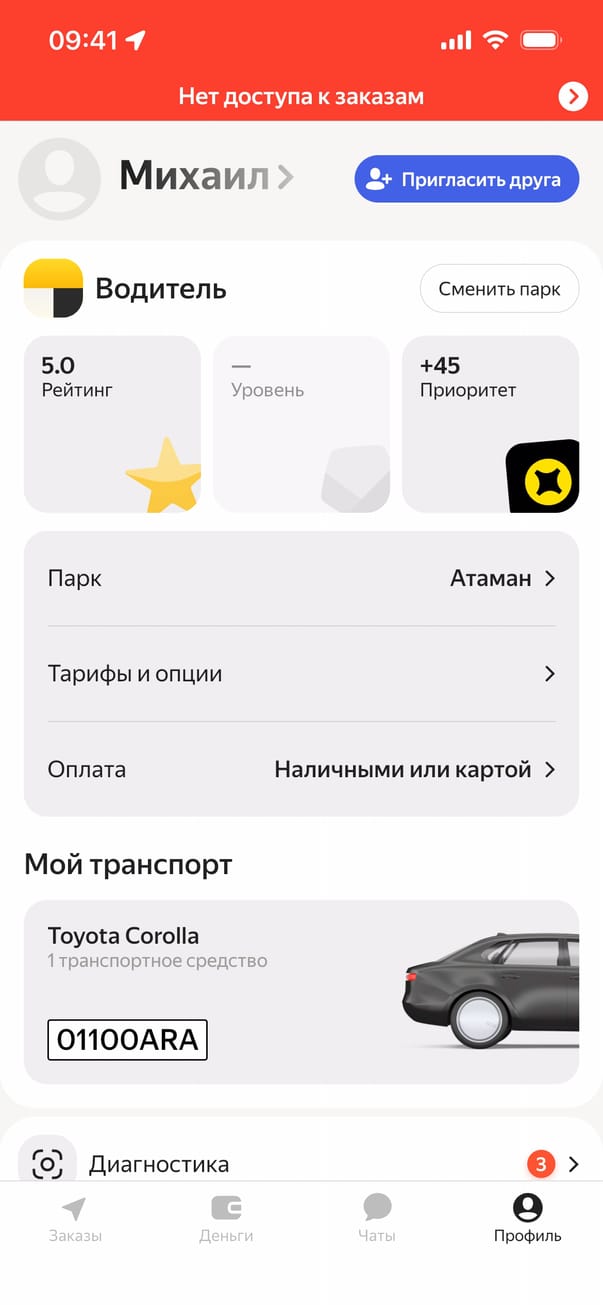Open the Toyota Corolla vehicle card
Viewport: 603px width, 1305px height.
(x=301, y=992)
